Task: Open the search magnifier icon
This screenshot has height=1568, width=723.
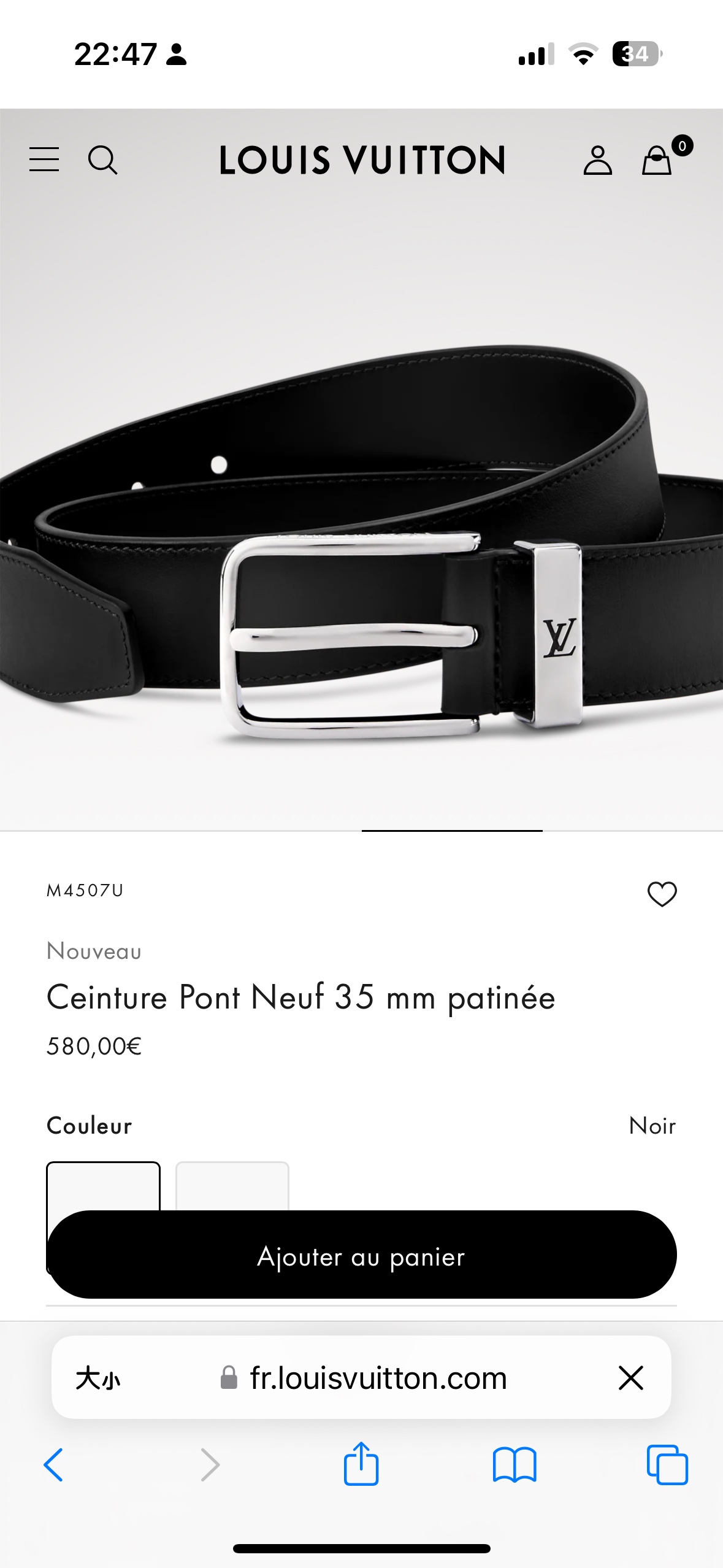Action: point(102,160)
